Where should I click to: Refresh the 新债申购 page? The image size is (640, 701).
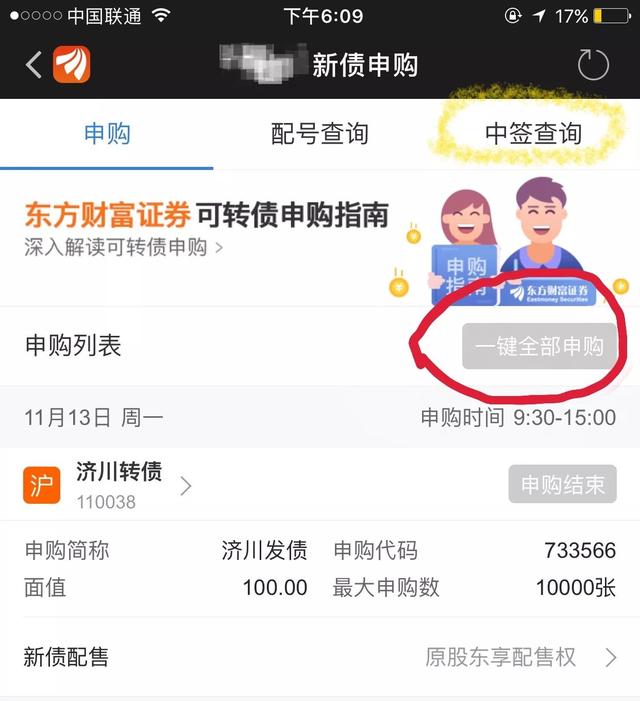[593, 65]
